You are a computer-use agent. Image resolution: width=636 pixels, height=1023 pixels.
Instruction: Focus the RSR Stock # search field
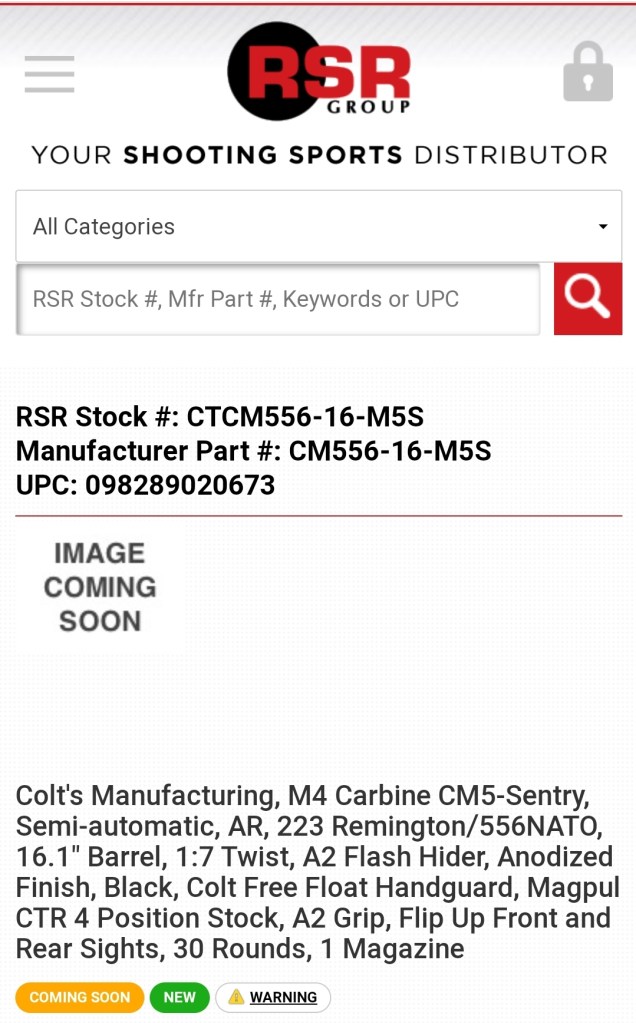click(x=278, y=299)
